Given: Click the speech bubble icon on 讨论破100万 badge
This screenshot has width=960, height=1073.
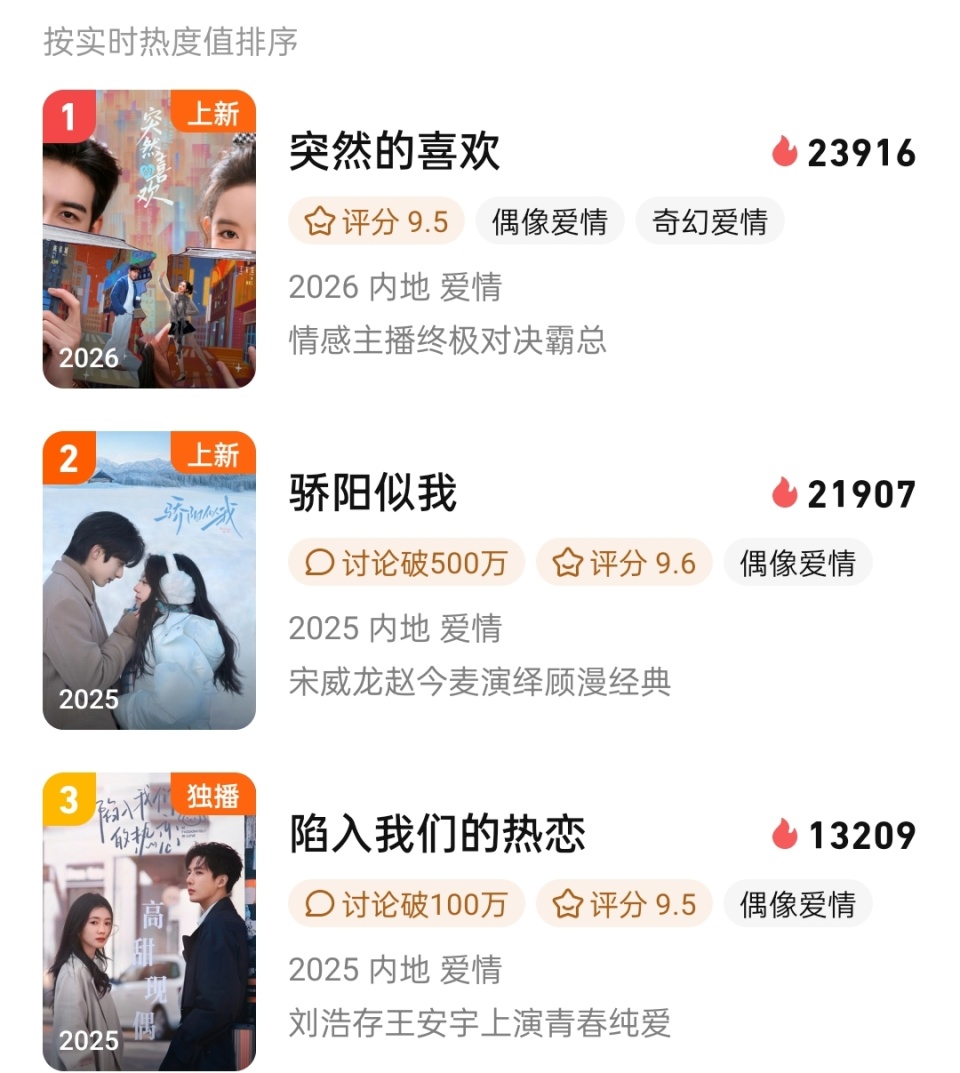Looking at the screenshot, I should click(x=320, y=903).
